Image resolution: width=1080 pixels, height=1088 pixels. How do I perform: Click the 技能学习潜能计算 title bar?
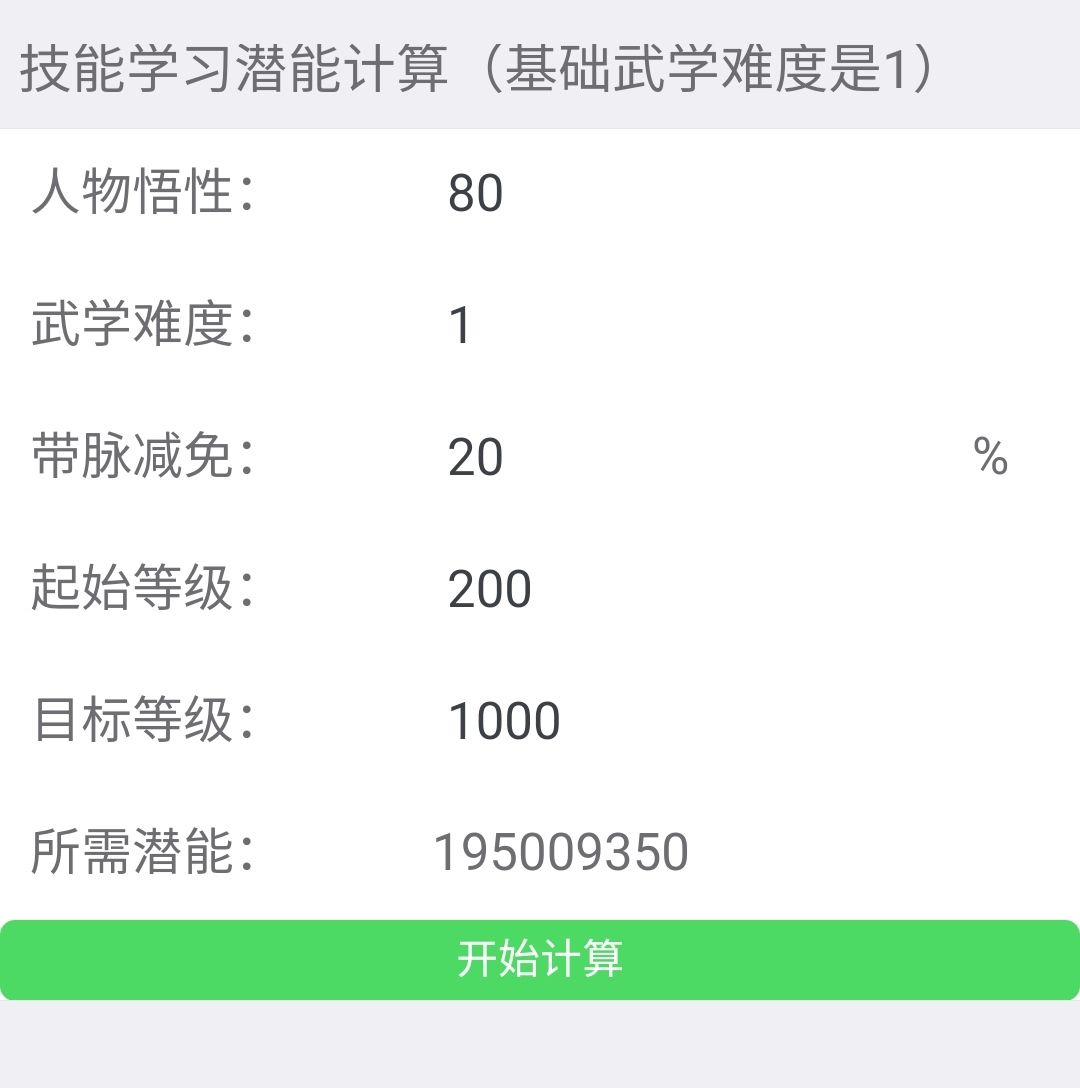point(480,63)
